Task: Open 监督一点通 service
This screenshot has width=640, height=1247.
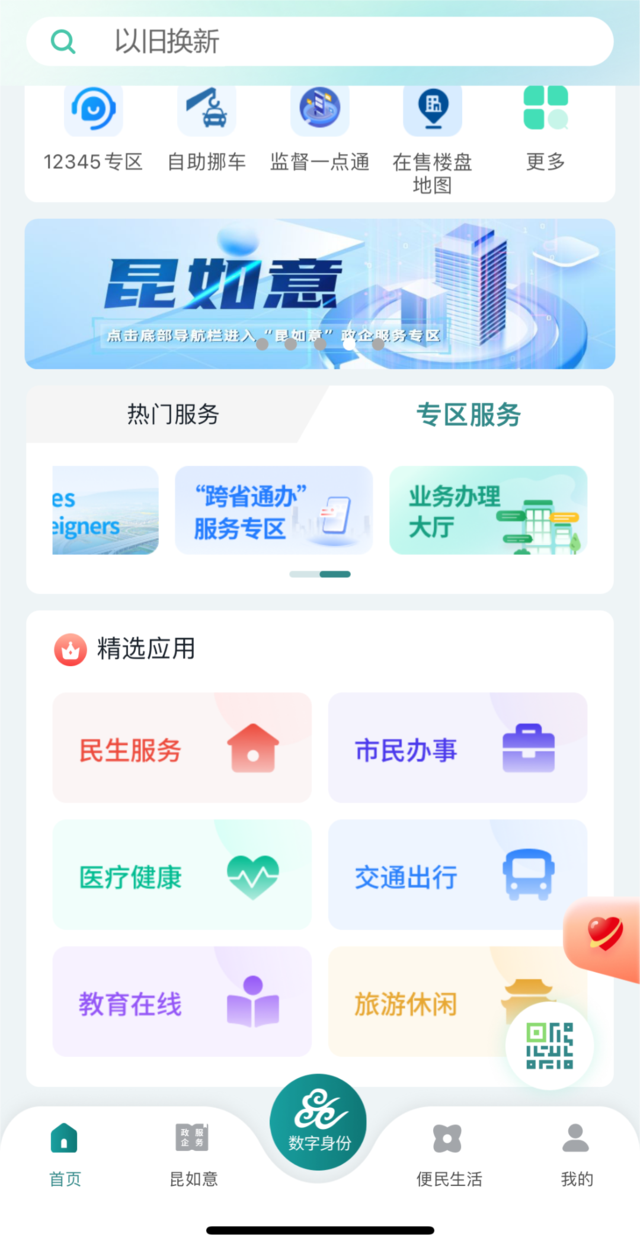Action: click(320, 128)
